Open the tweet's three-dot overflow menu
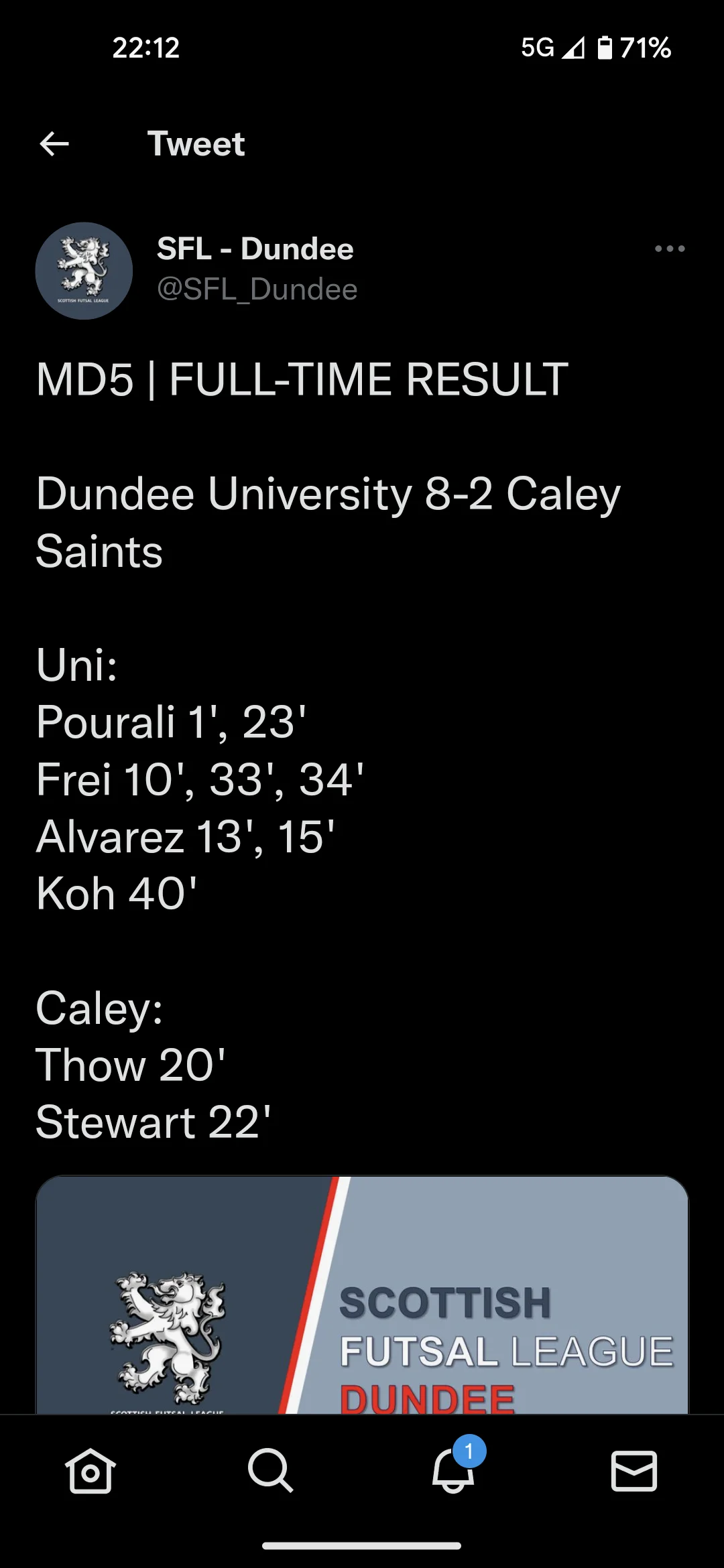The image size is (724, 1568). [x=670, y=249]
